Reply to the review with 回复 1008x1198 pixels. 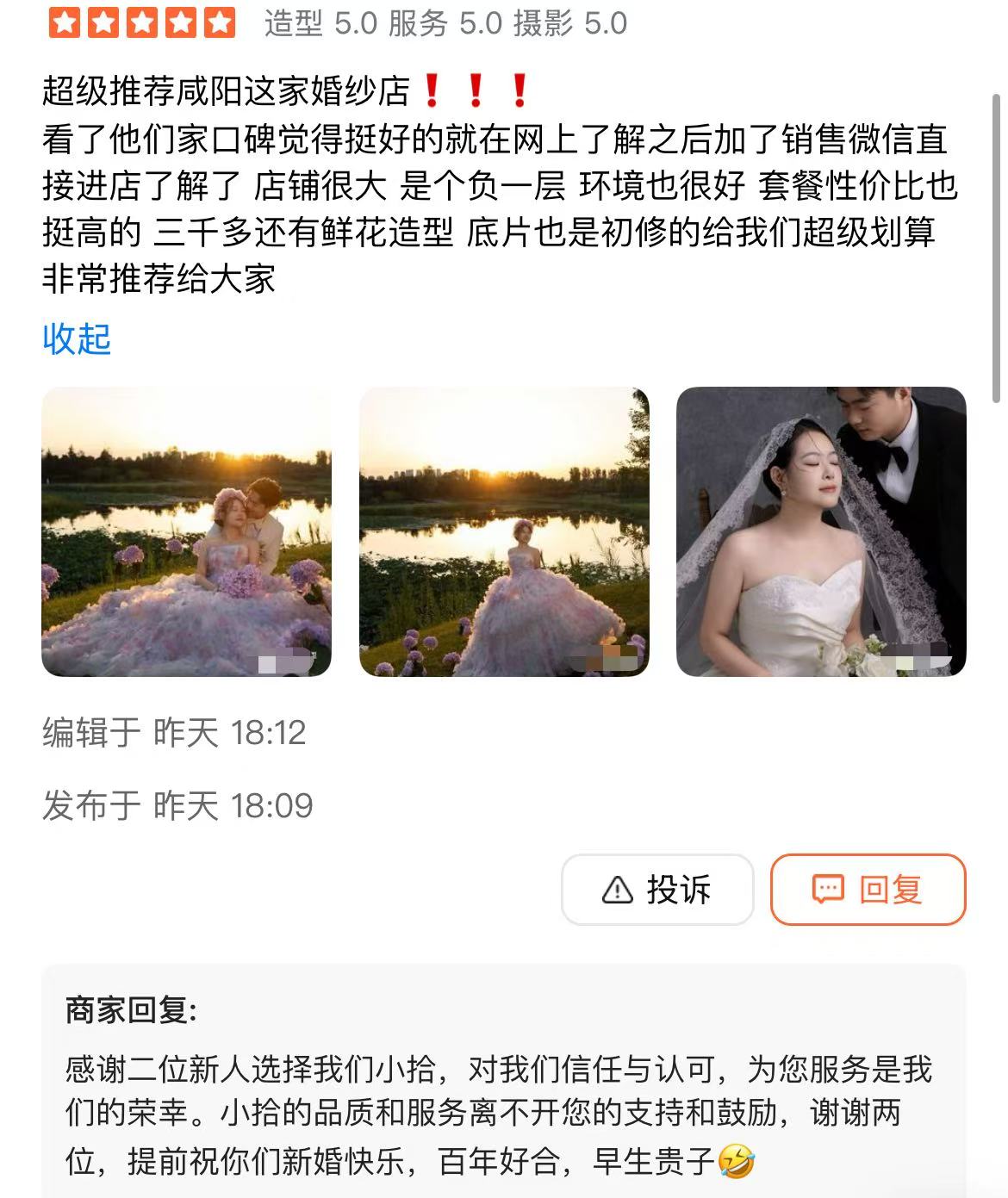(x=868, y=890)
